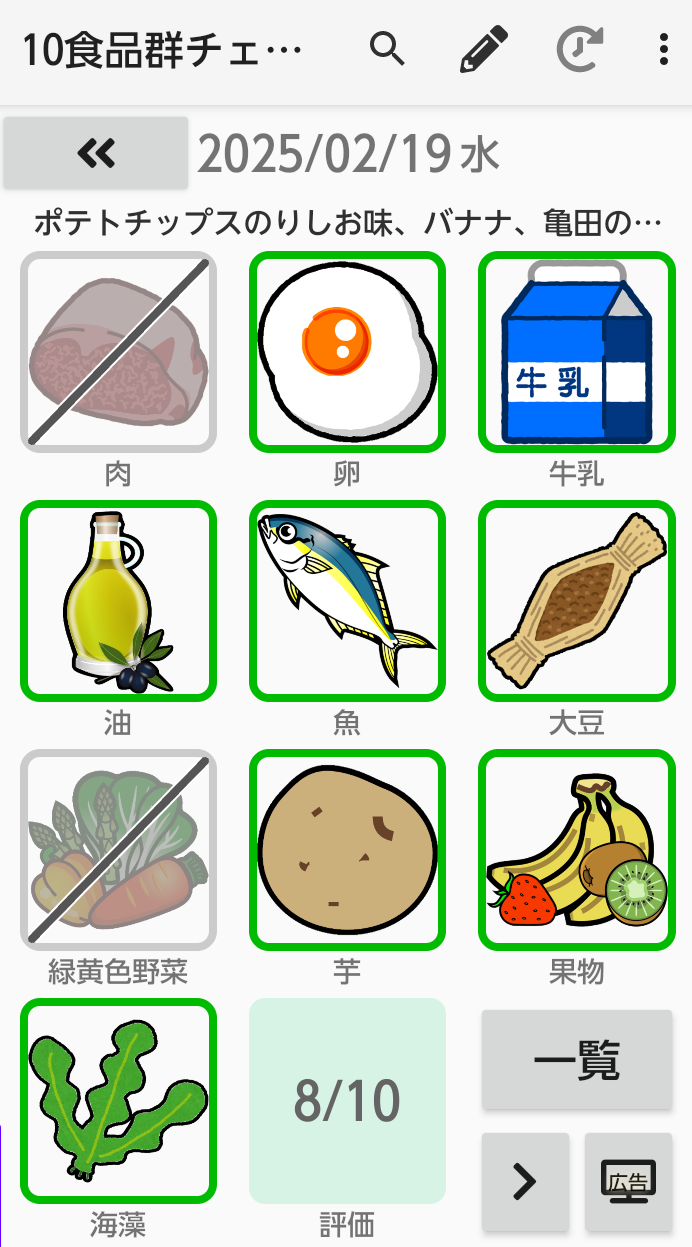Viewport: 692px width, 1247px height.
Task: Toggle the 大豆 (soybean) food tile
Action: [x=576, y=600]
